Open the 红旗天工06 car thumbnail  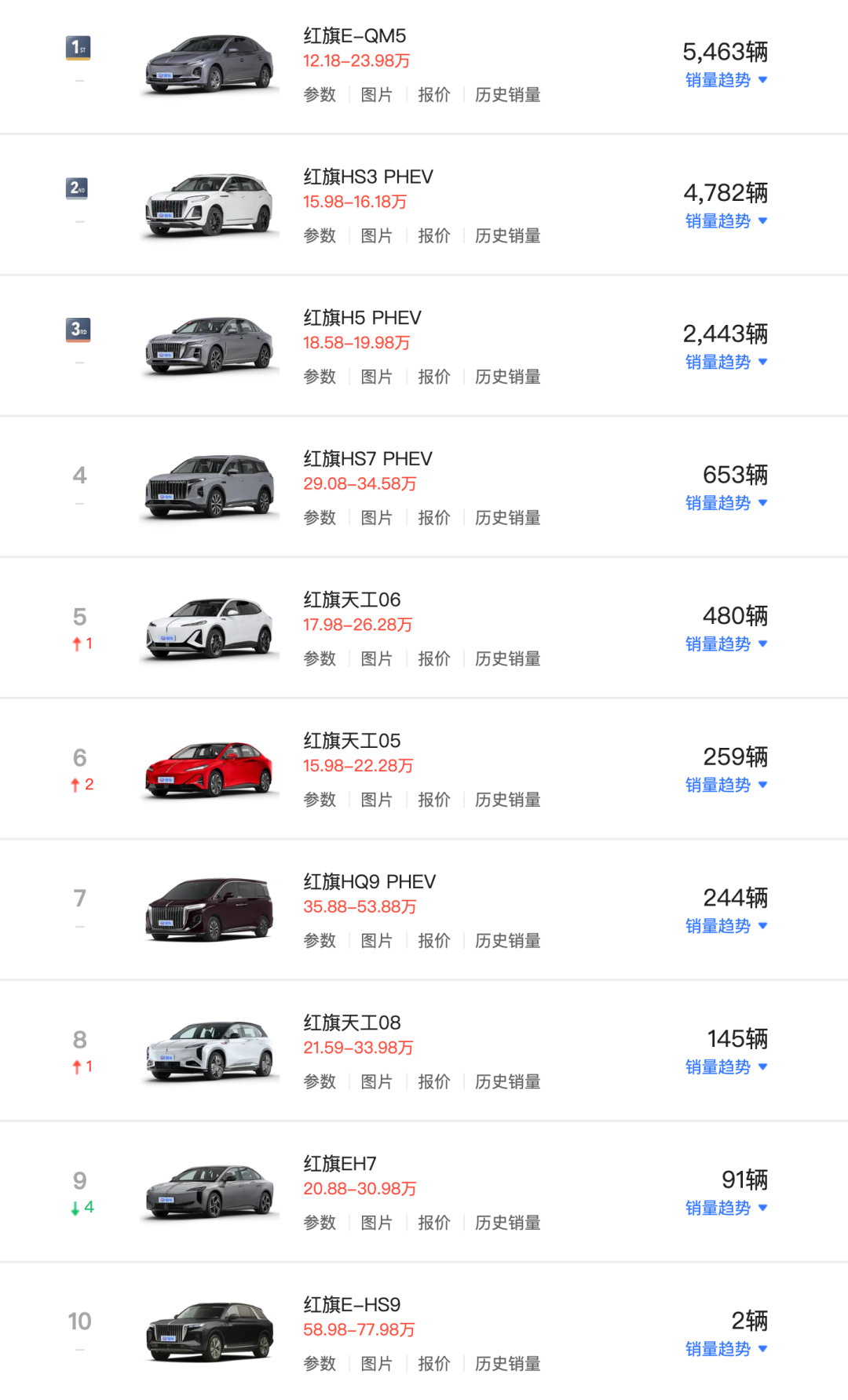click(210, 628)
